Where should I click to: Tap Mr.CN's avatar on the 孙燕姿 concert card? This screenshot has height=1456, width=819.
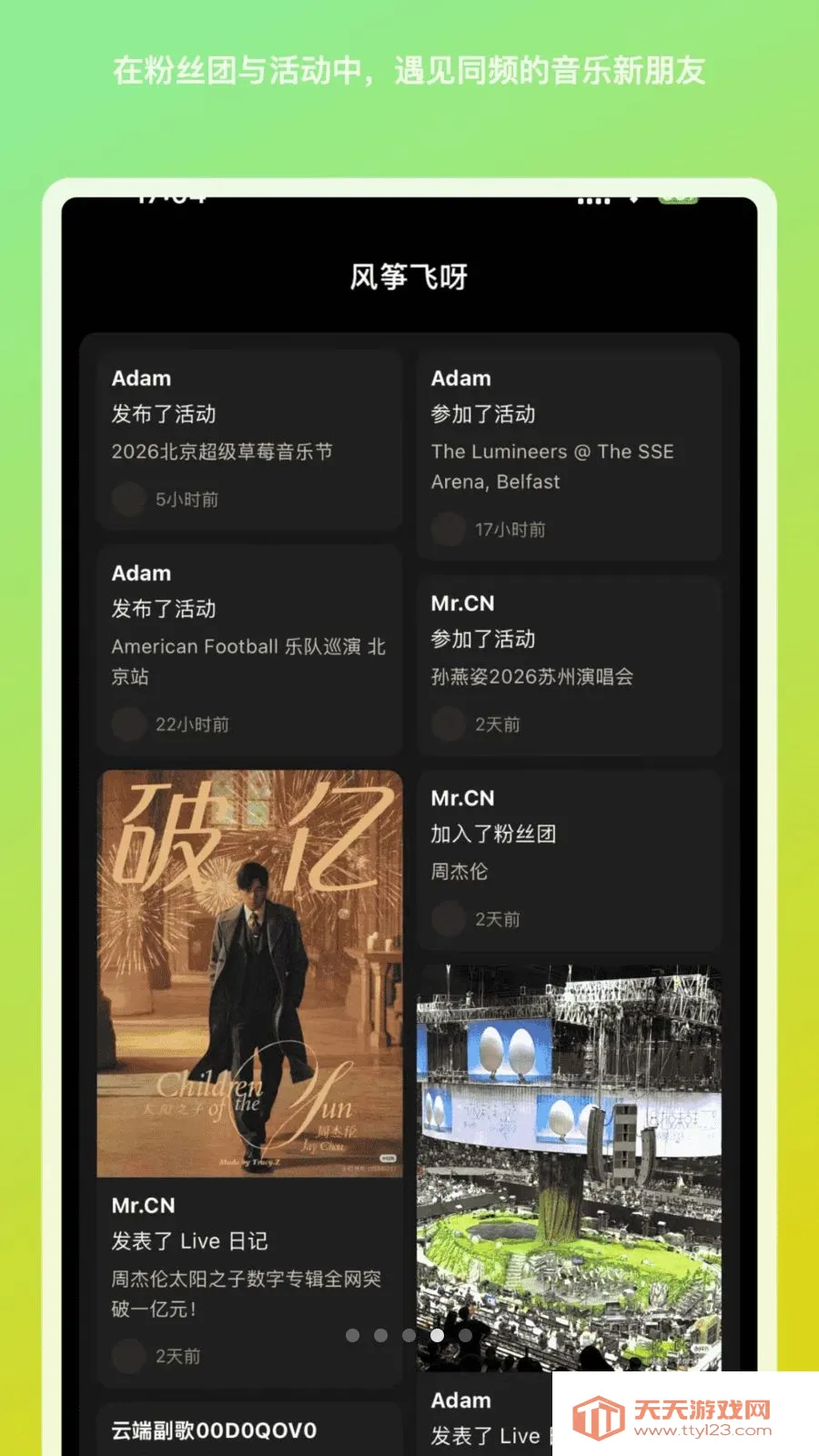click(448, 724)
